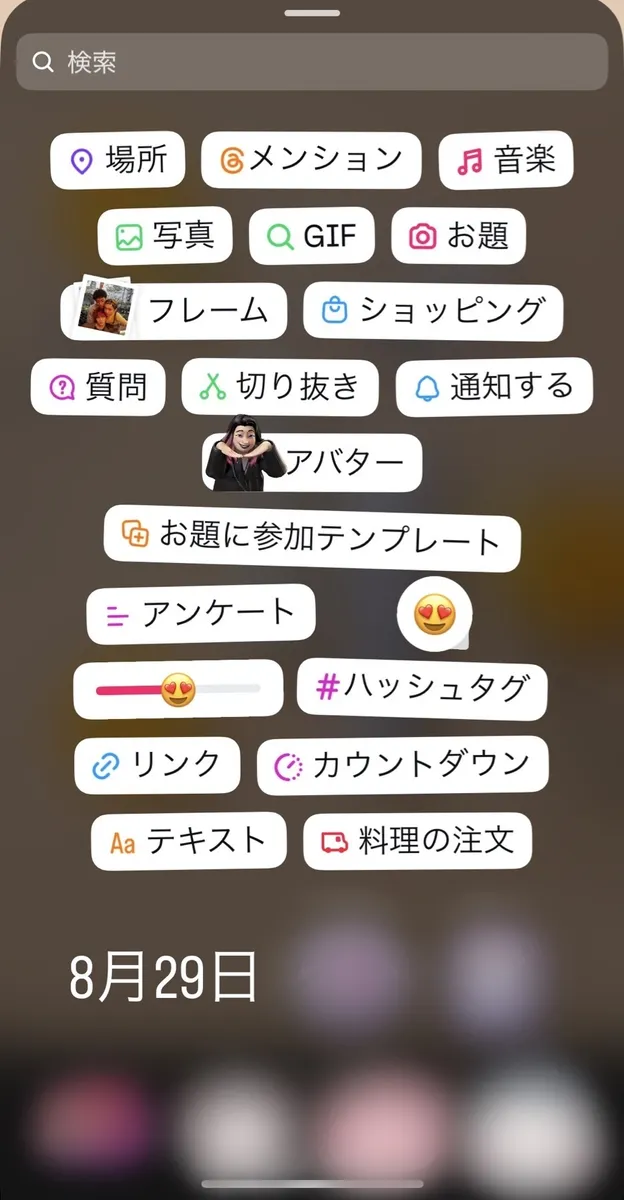Add the heart-eyes emoji slider sticker
The height and width of the screenshot is (1200, 624).
click(178, 689)
